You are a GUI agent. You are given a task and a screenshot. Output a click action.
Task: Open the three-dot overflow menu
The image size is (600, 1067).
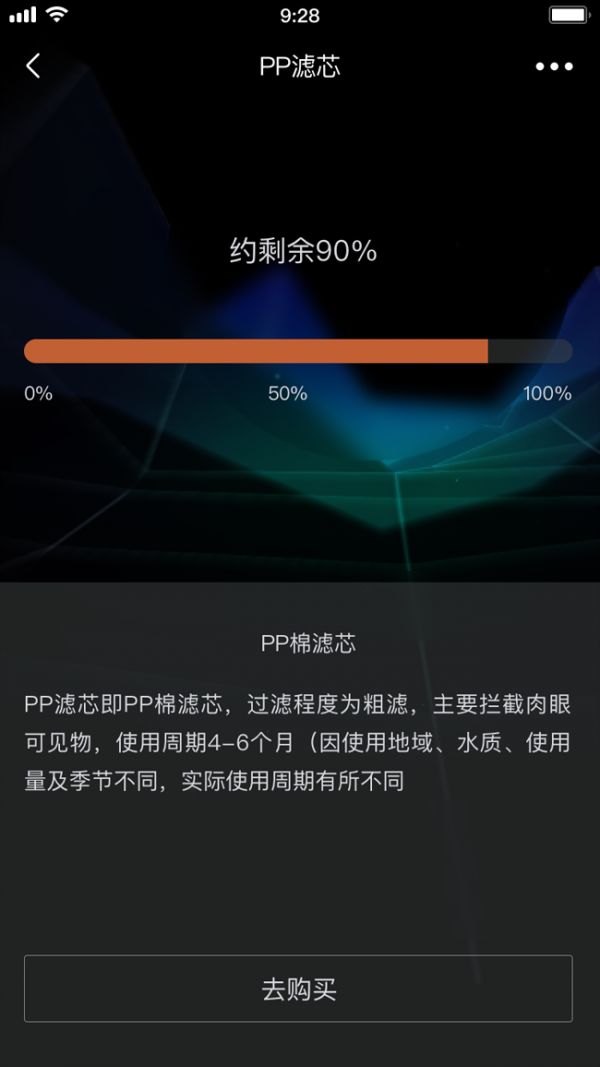pos(554,67)
